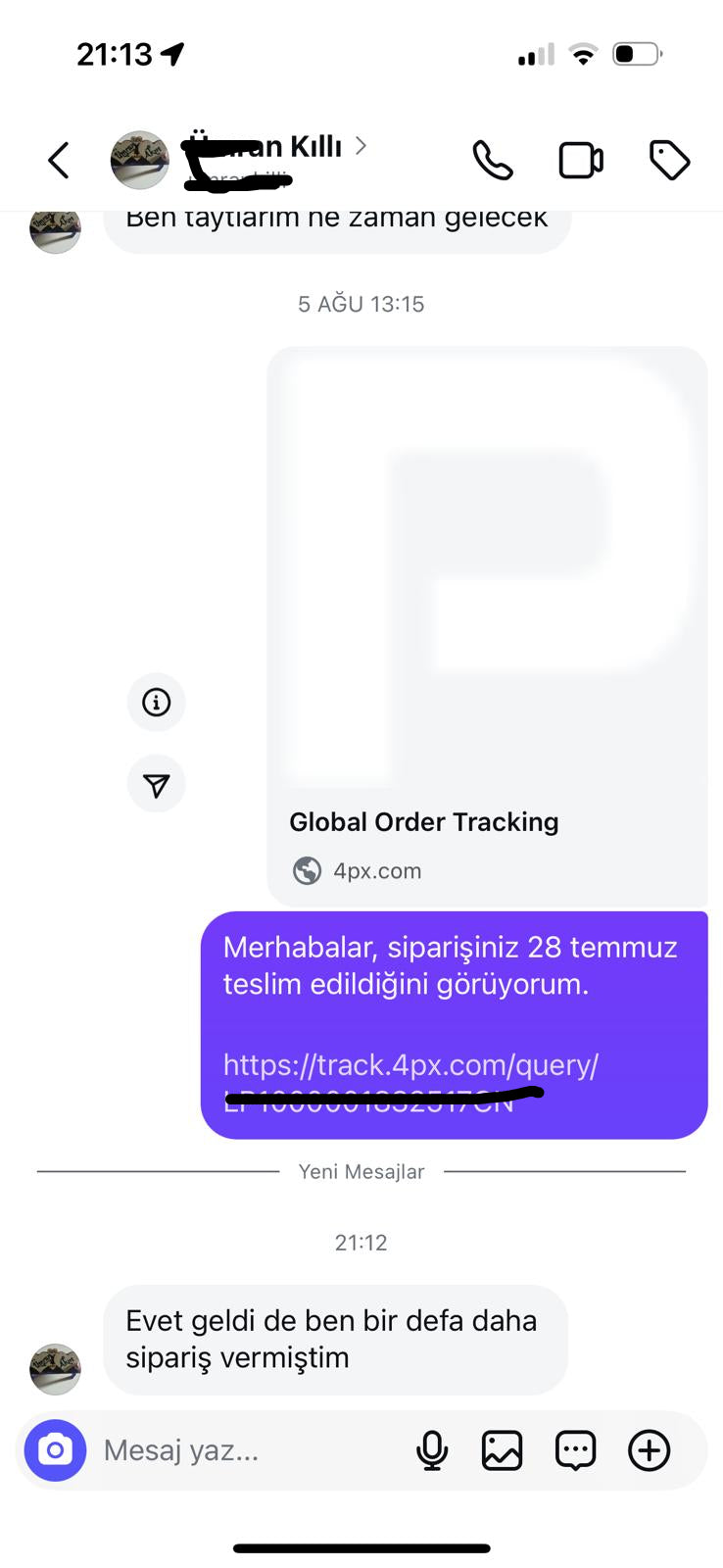Screen dimensions: 723x1568
Task: Open more options plus icon
Action: (649, 1450)
